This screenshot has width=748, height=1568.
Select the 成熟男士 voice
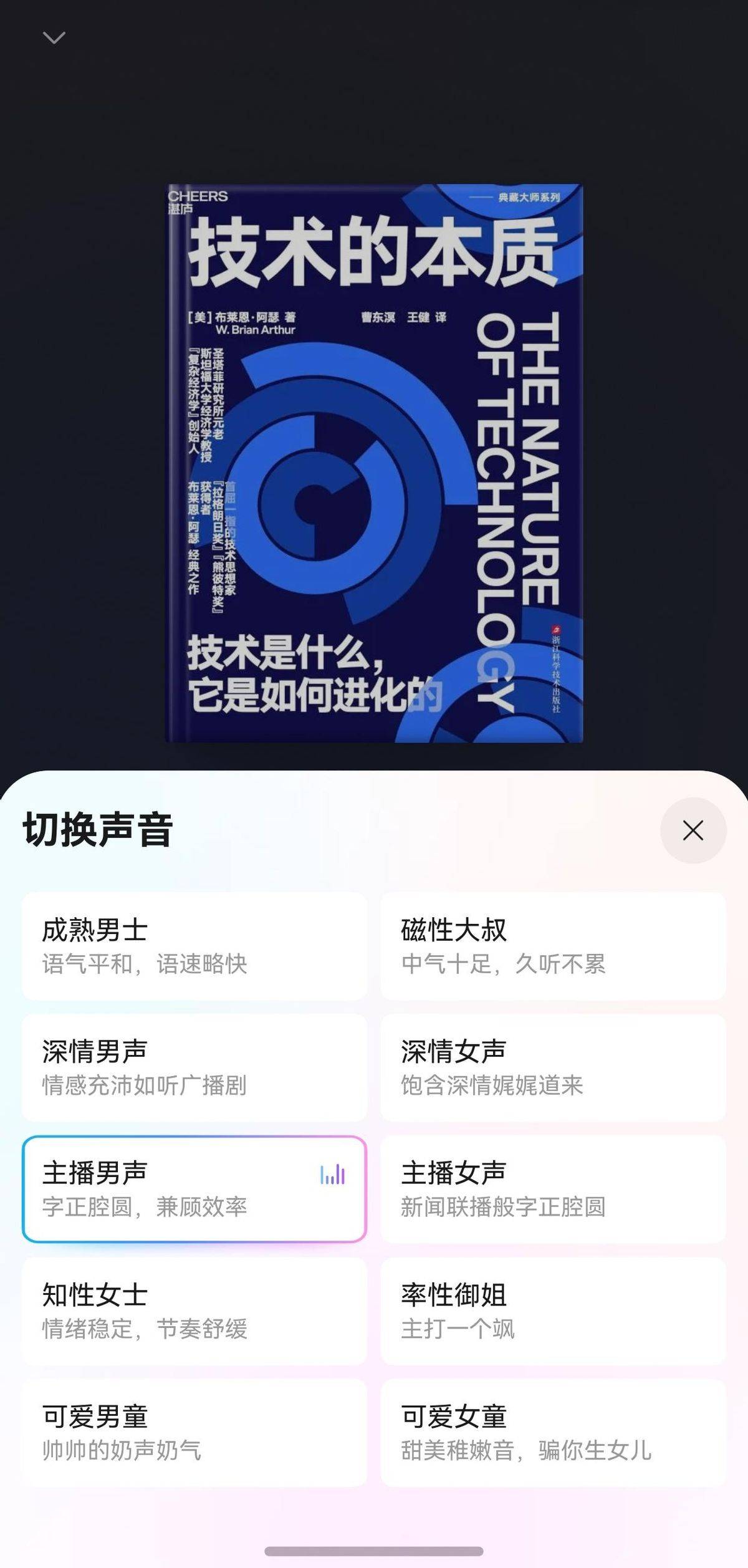[x=194, y=946]
